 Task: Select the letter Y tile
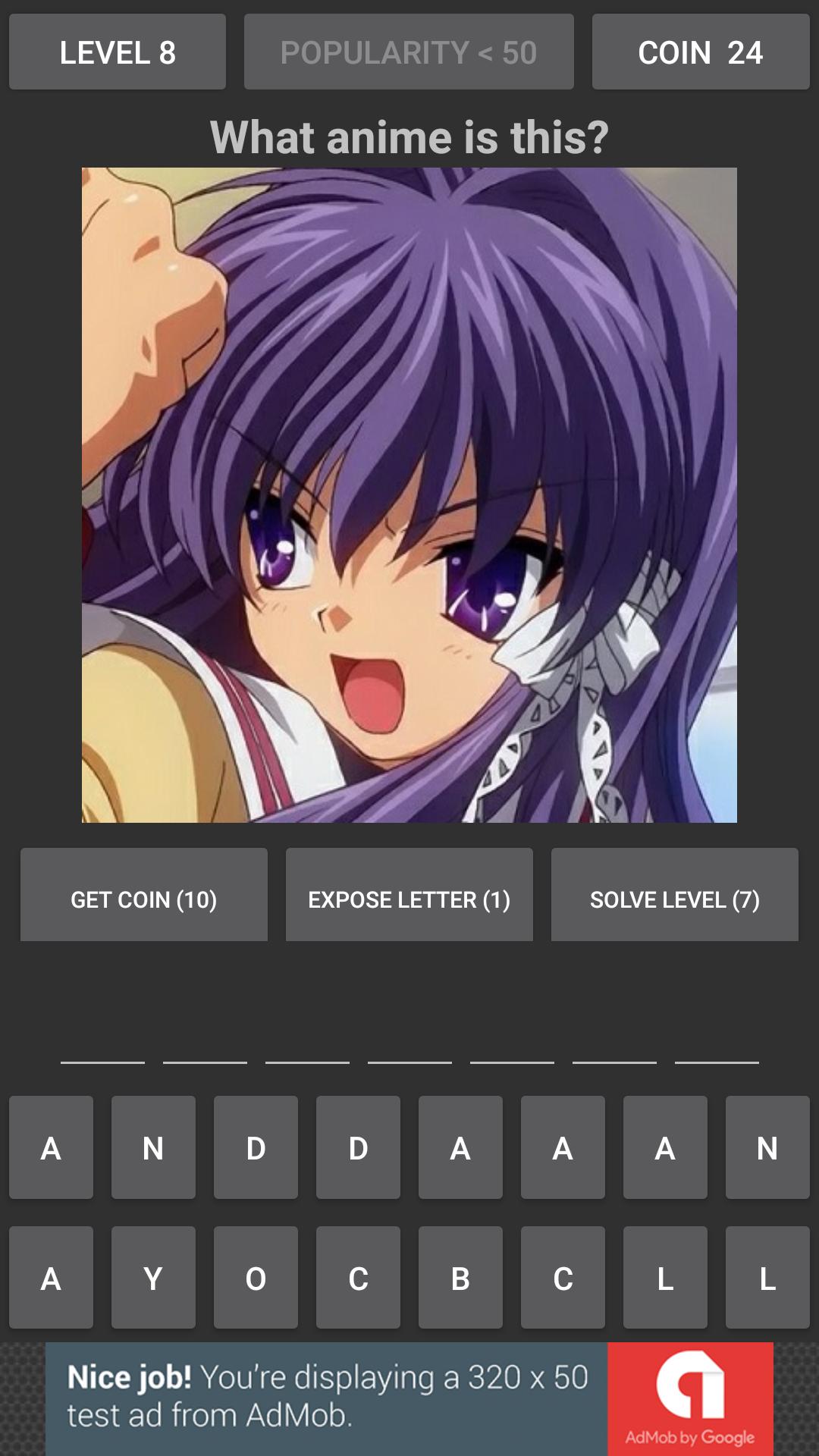click(153, 1278)
